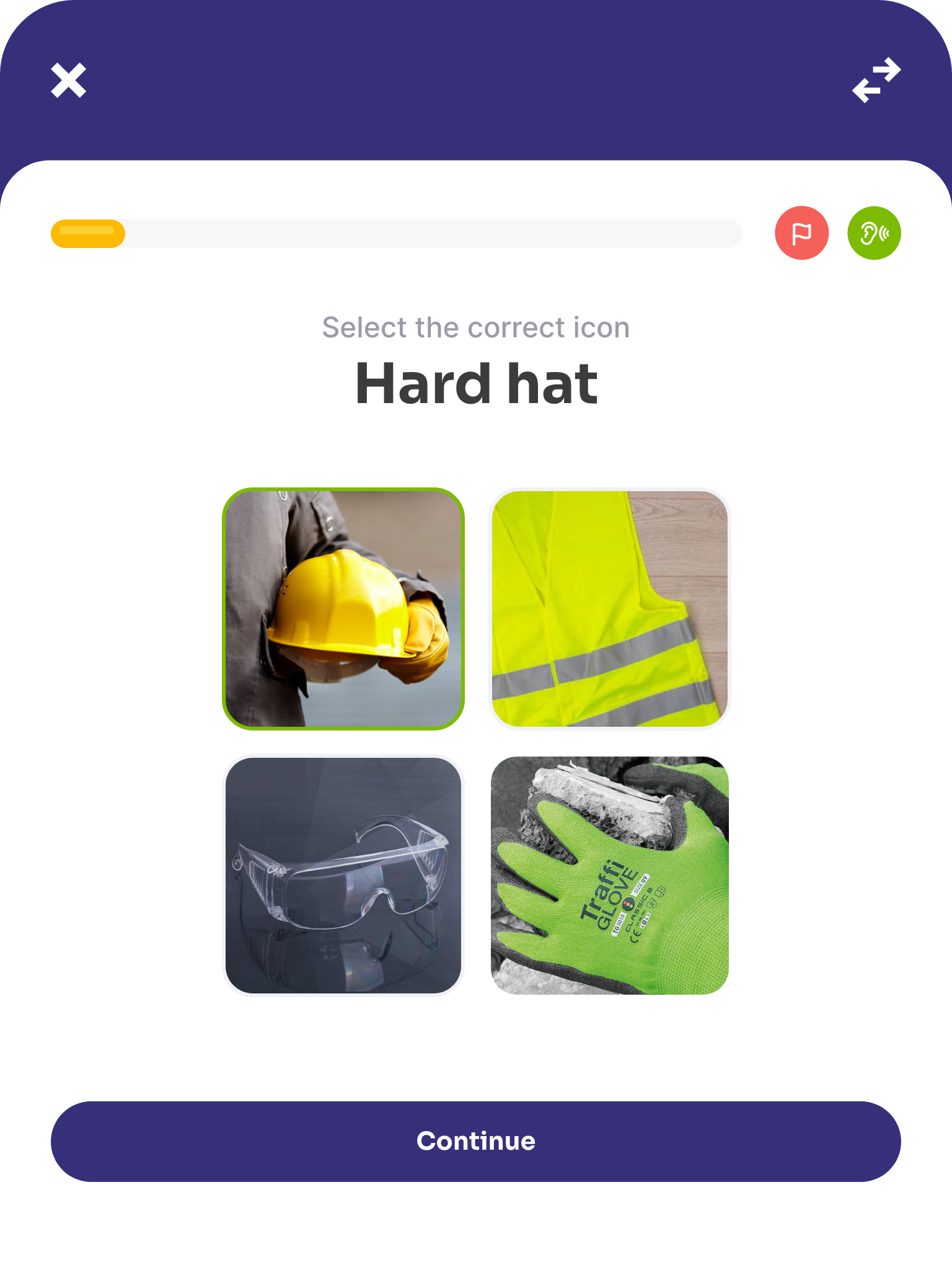Viewport: 952px width, 1270px height.
Task: Play the audio with the ear icon
Action: (x=874, y=233)
